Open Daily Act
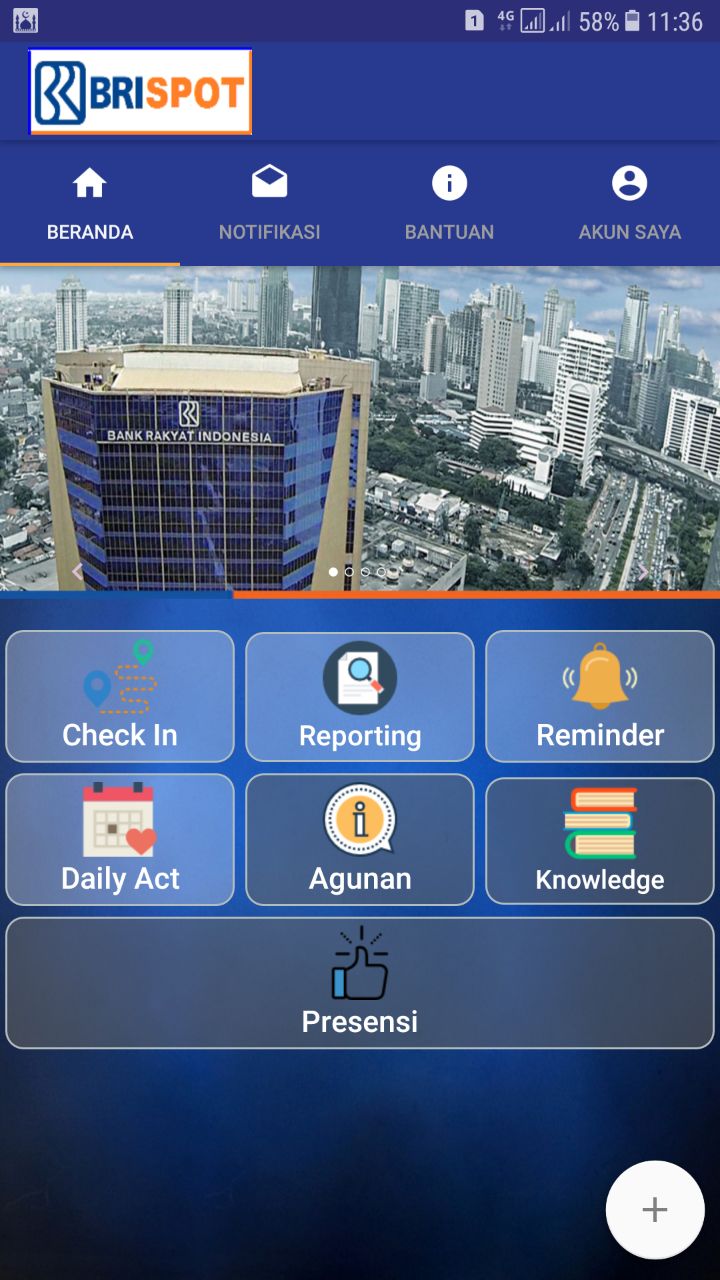 (x=120, y=840)
